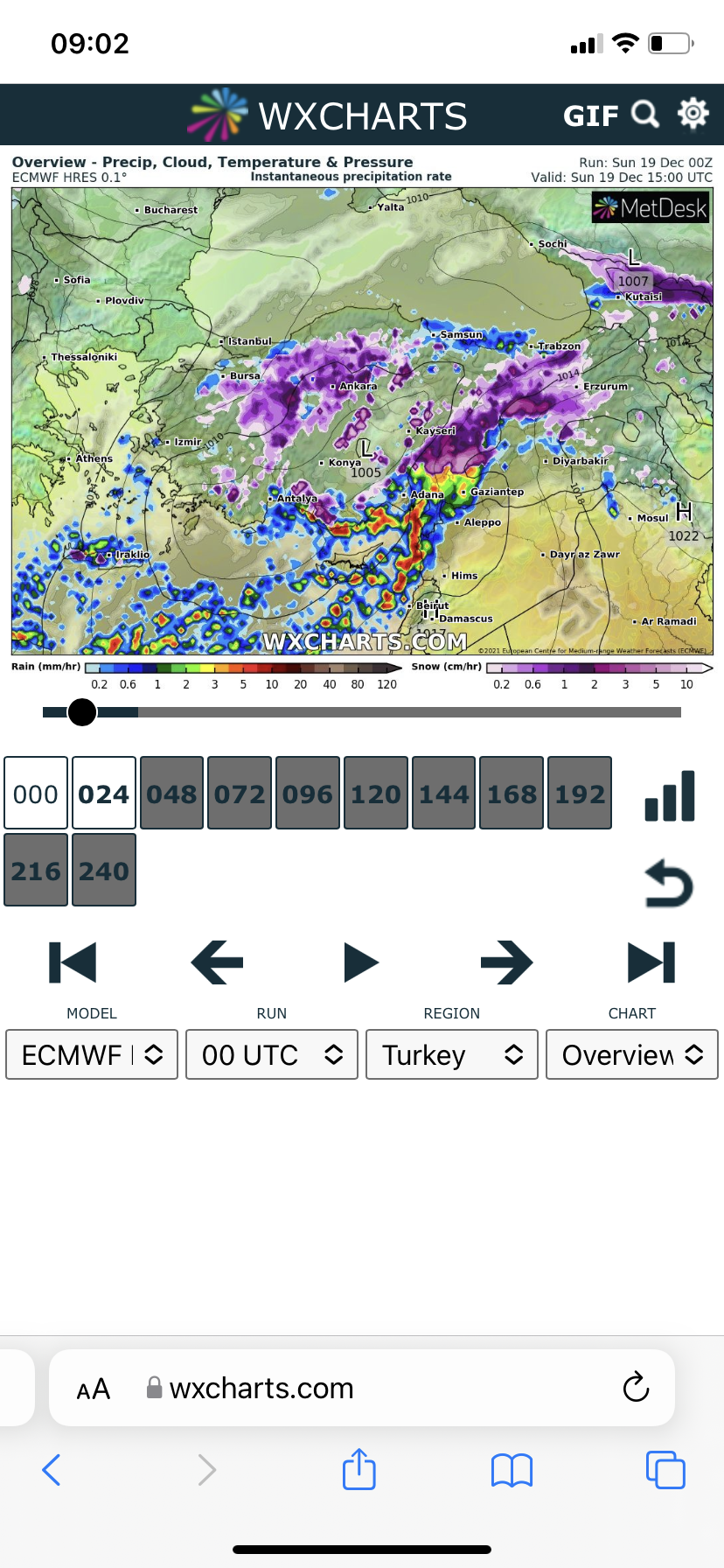Screen dimensions: 724x1568
Task: Step back one frame
Action: click(217, 962)
